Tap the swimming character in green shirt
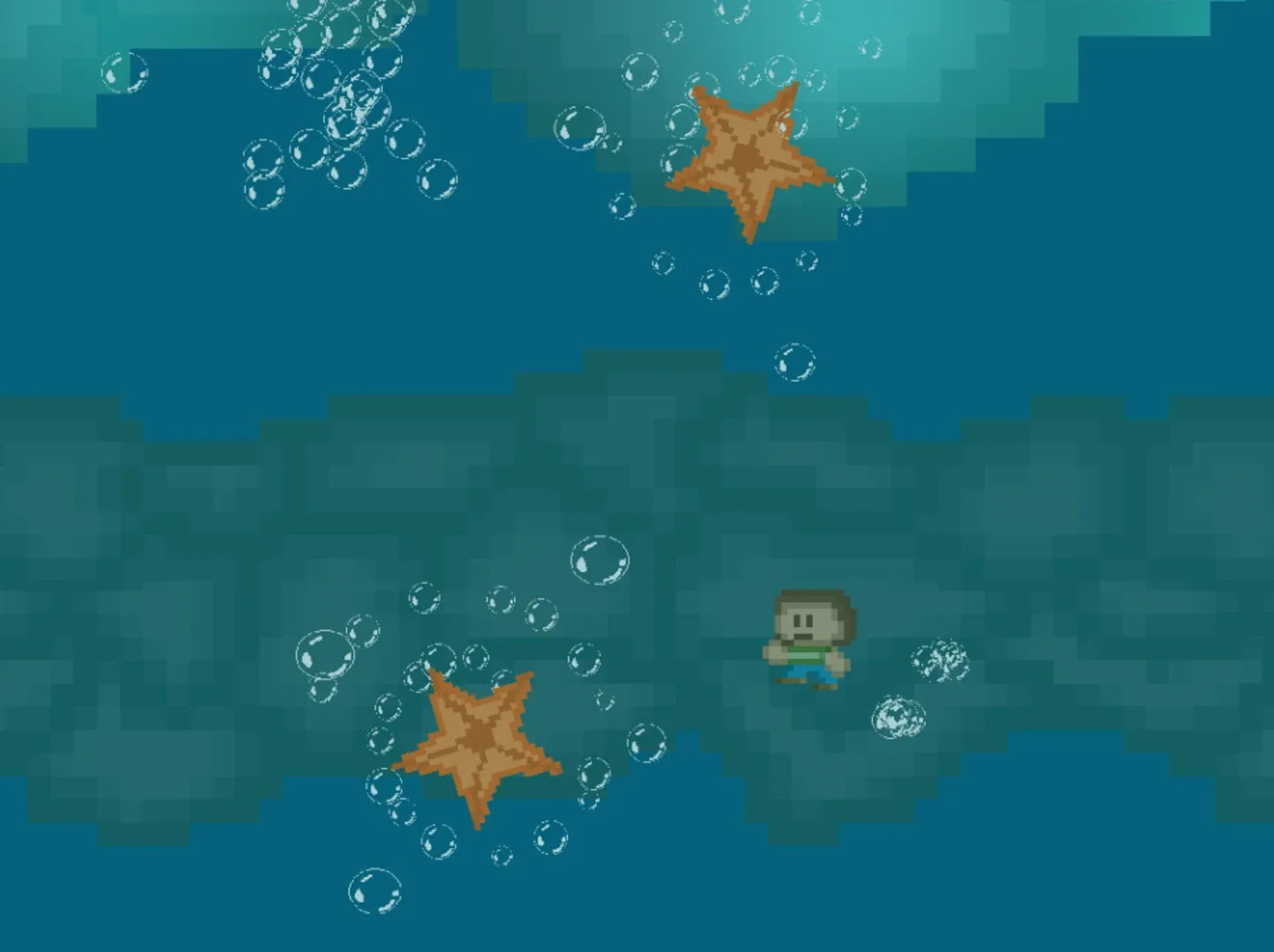 [x=808, y=640]
